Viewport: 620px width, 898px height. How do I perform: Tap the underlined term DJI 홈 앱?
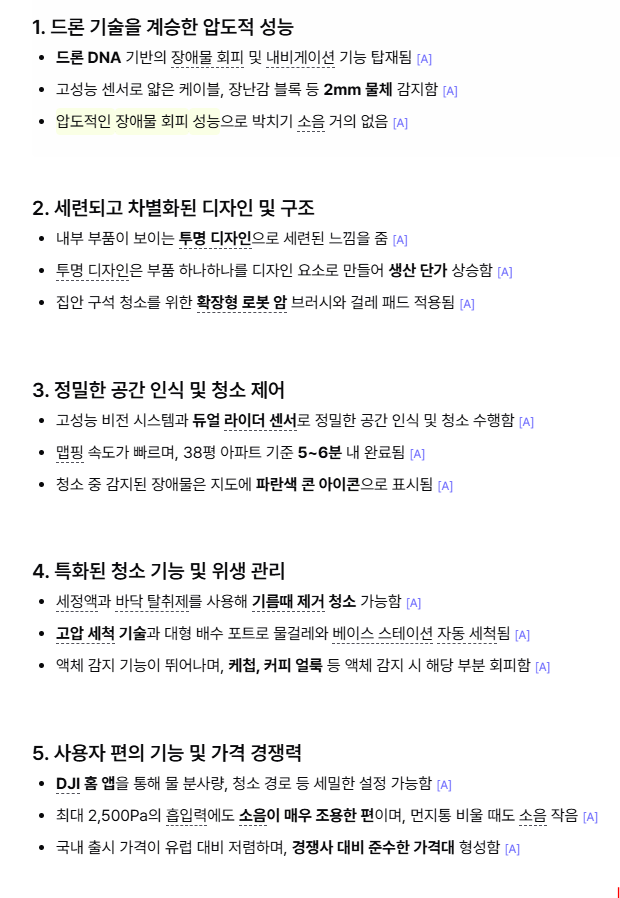[86, 783]
